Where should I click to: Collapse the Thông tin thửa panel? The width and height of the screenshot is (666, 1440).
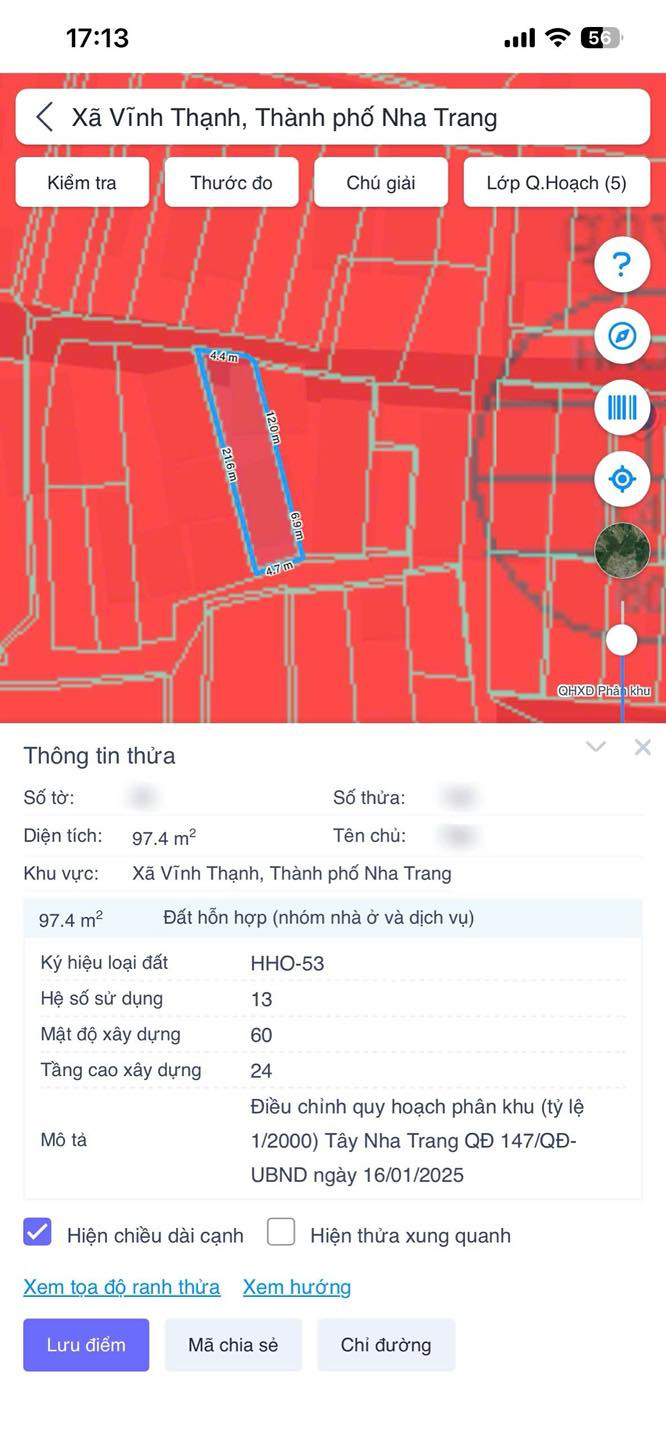tap(596, 747)
